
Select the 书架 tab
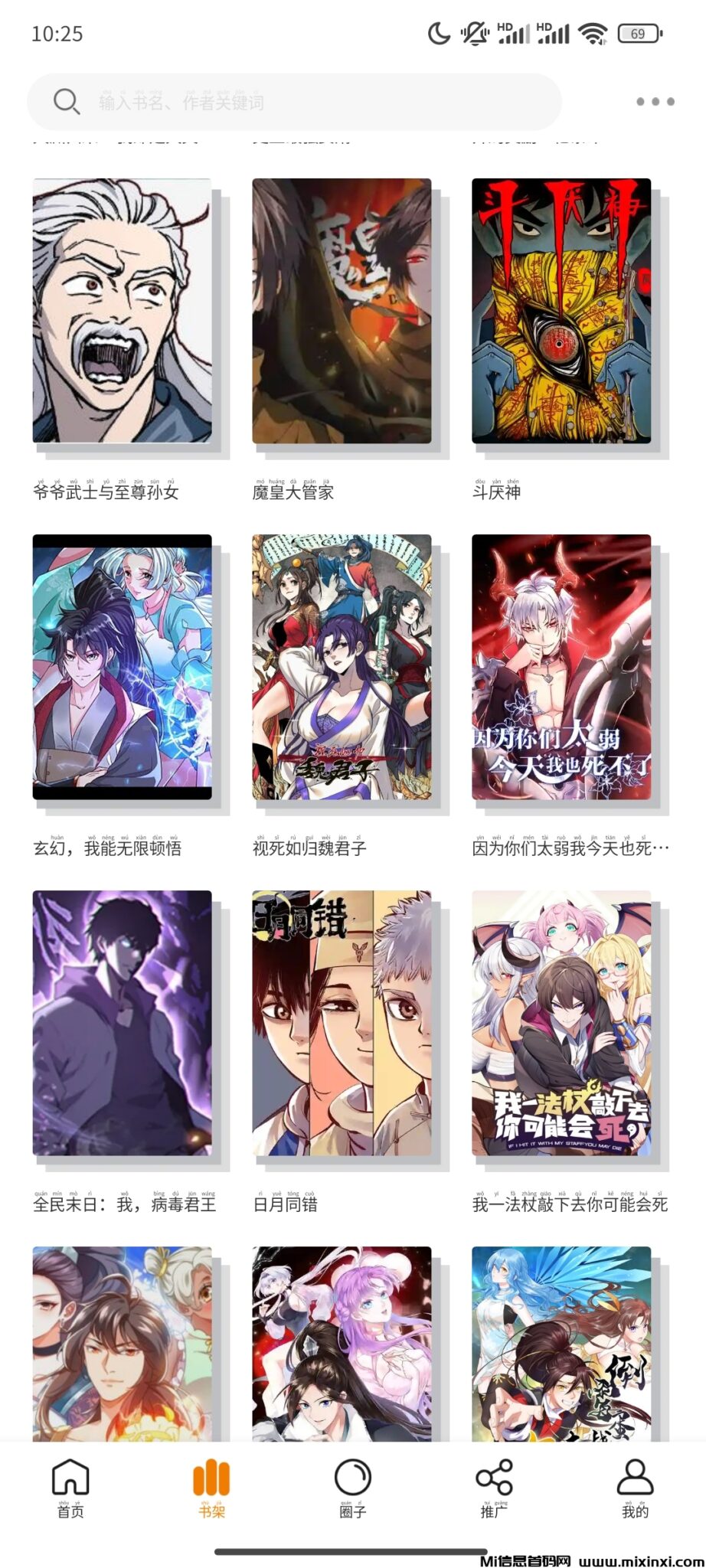[211, 1488]
